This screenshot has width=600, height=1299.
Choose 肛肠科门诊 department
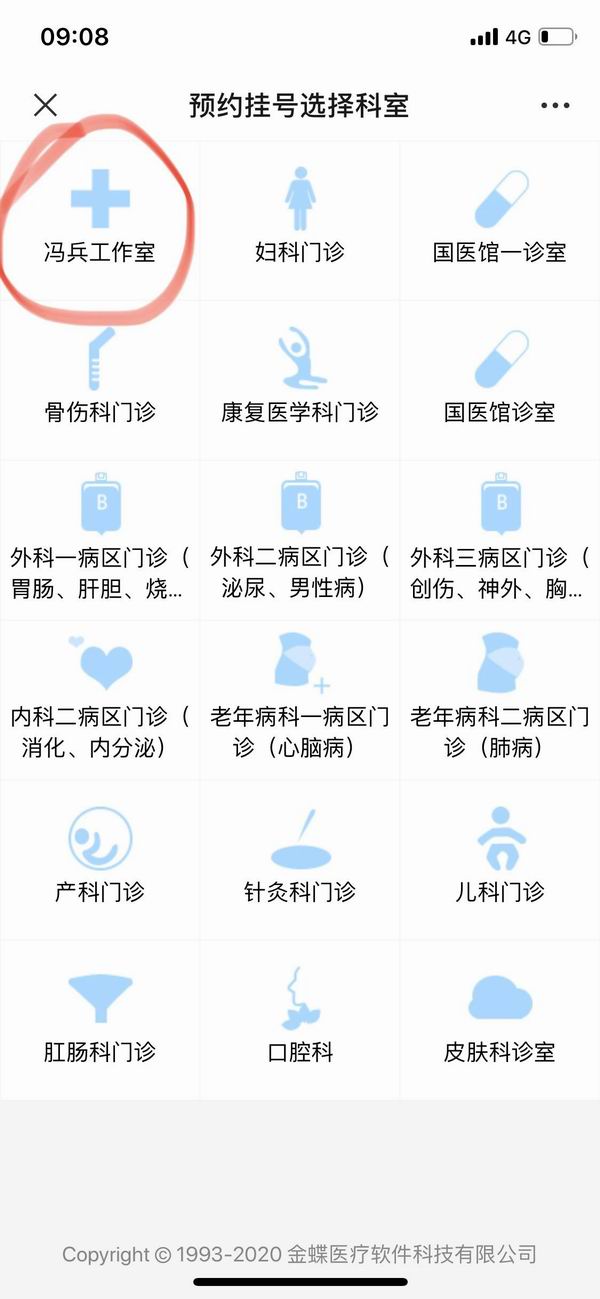tap(100, 1021)
